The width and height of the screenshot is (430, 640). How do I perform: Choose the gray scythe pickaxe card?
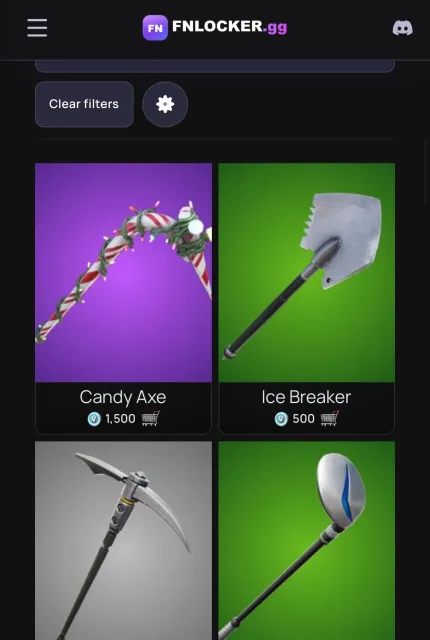[123, 540]
